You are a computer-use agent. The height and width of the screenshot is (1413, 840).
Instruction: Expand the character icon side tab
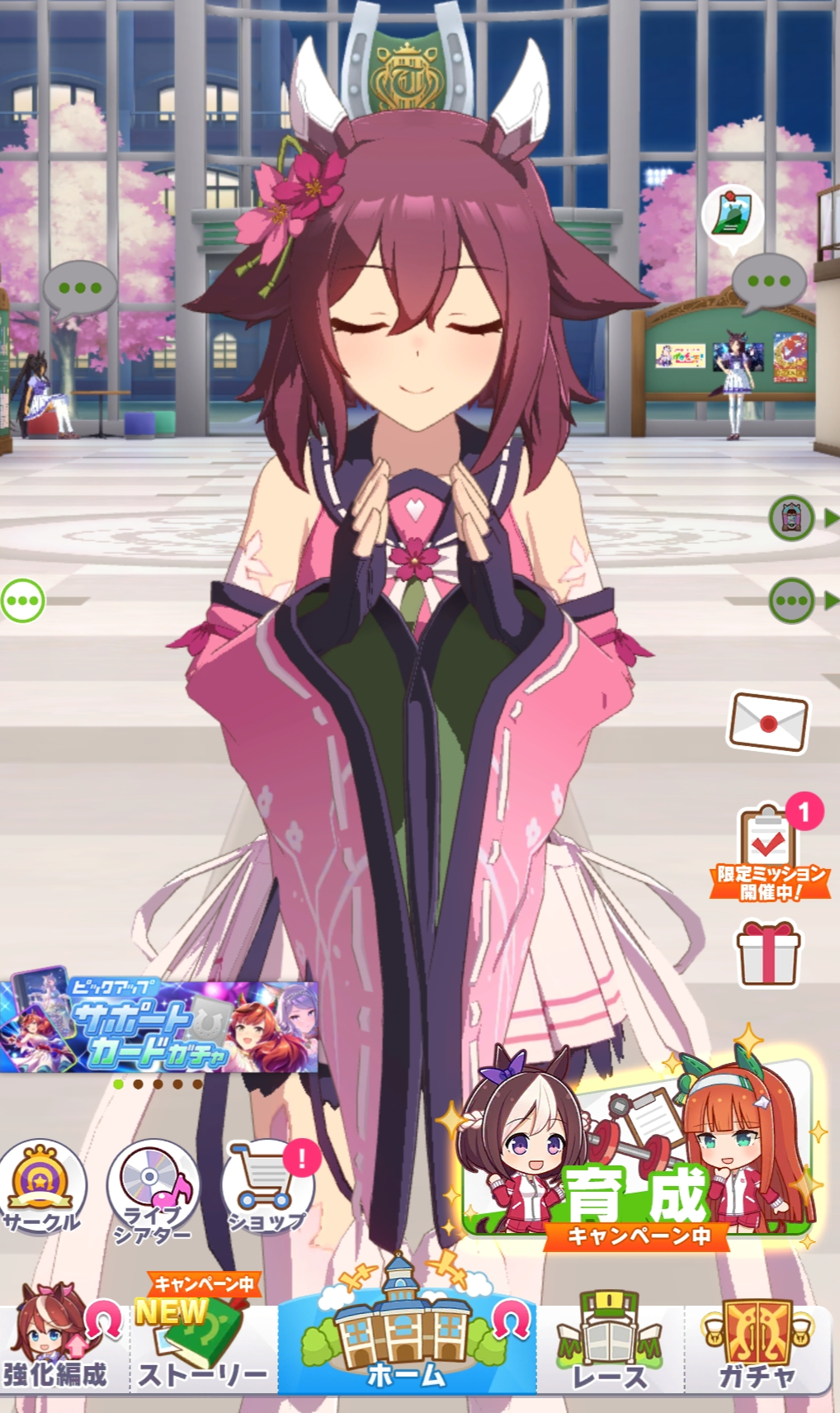pos(793,518)
